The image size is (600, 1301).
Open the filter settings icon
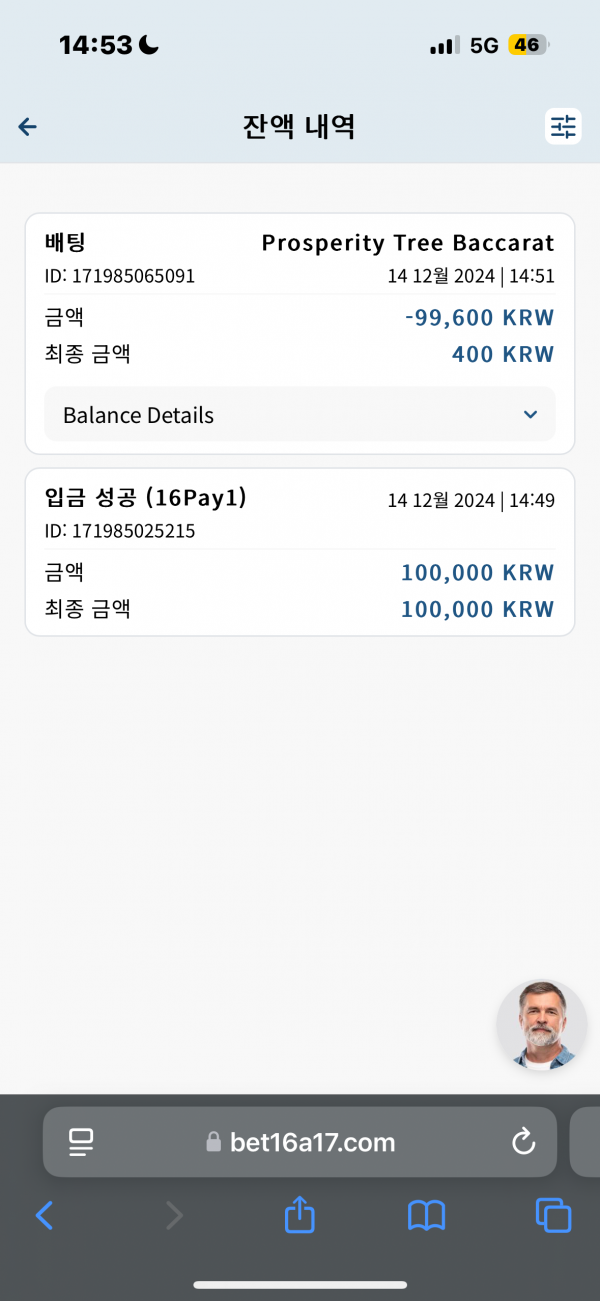(564, 127)
